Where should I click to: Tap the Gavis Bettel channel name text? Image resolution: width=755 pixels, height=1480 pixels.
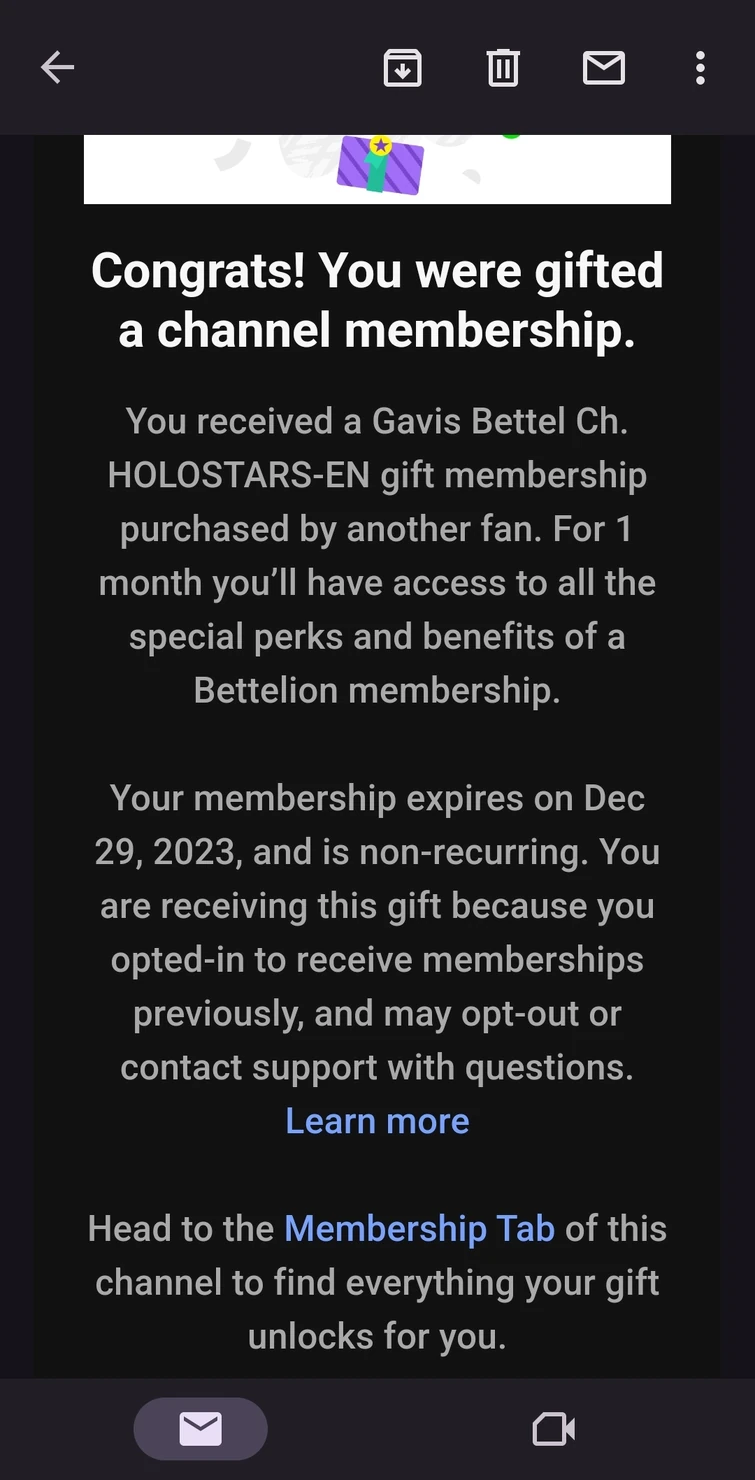tap(496, 421)
